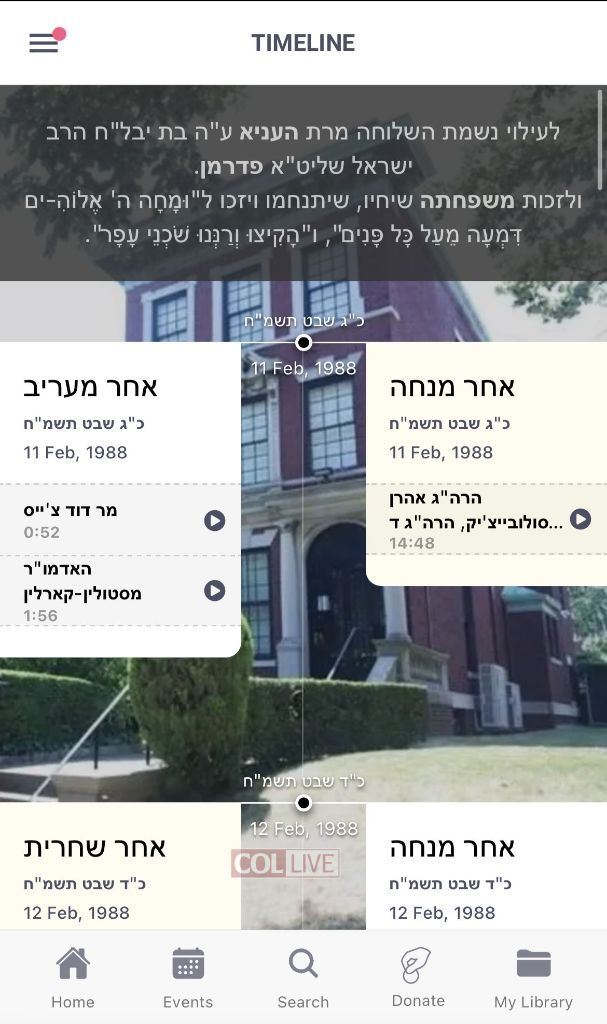Open the Donate tab
Screen dimensions: 607x1024
coord(418,978)
